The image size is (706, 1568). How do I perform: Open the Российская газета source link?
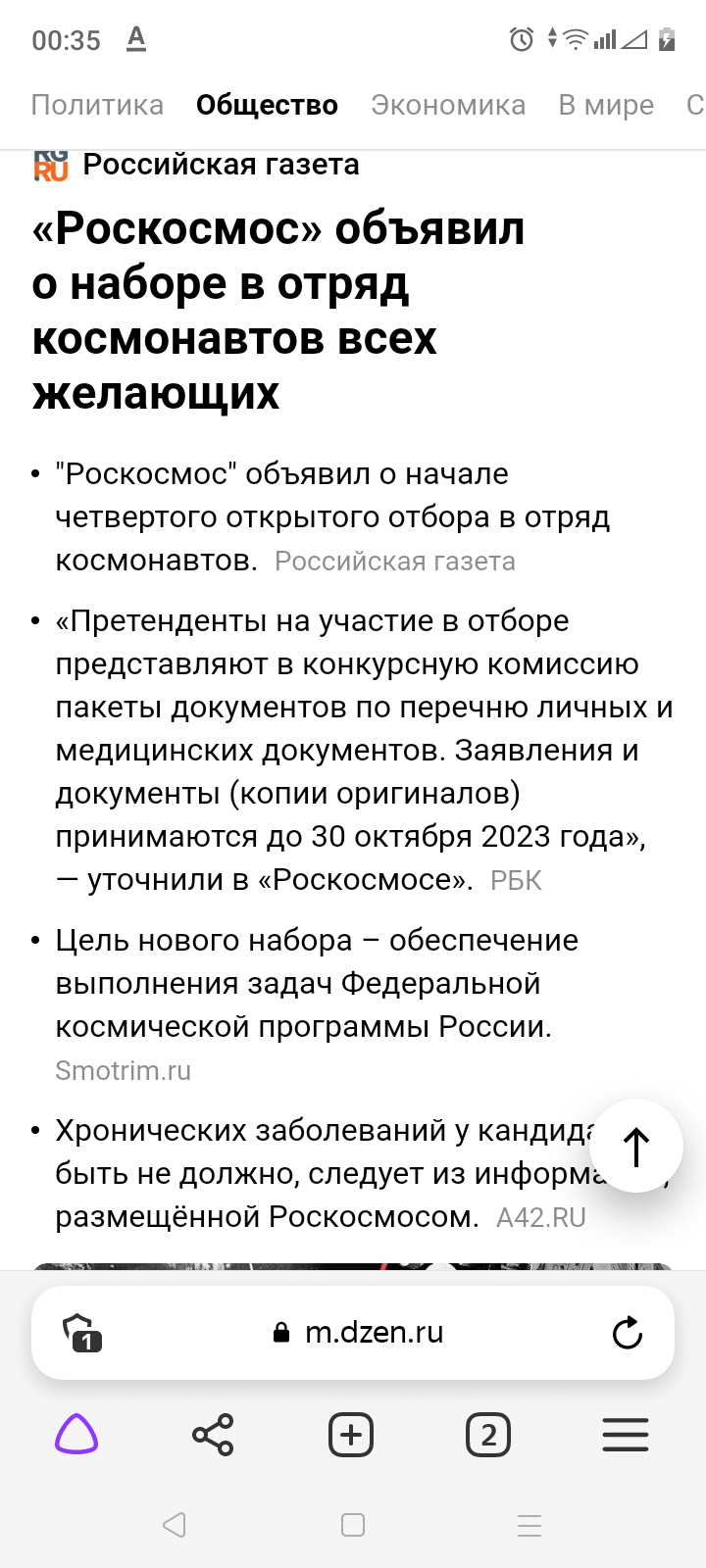tap(394, 562)
